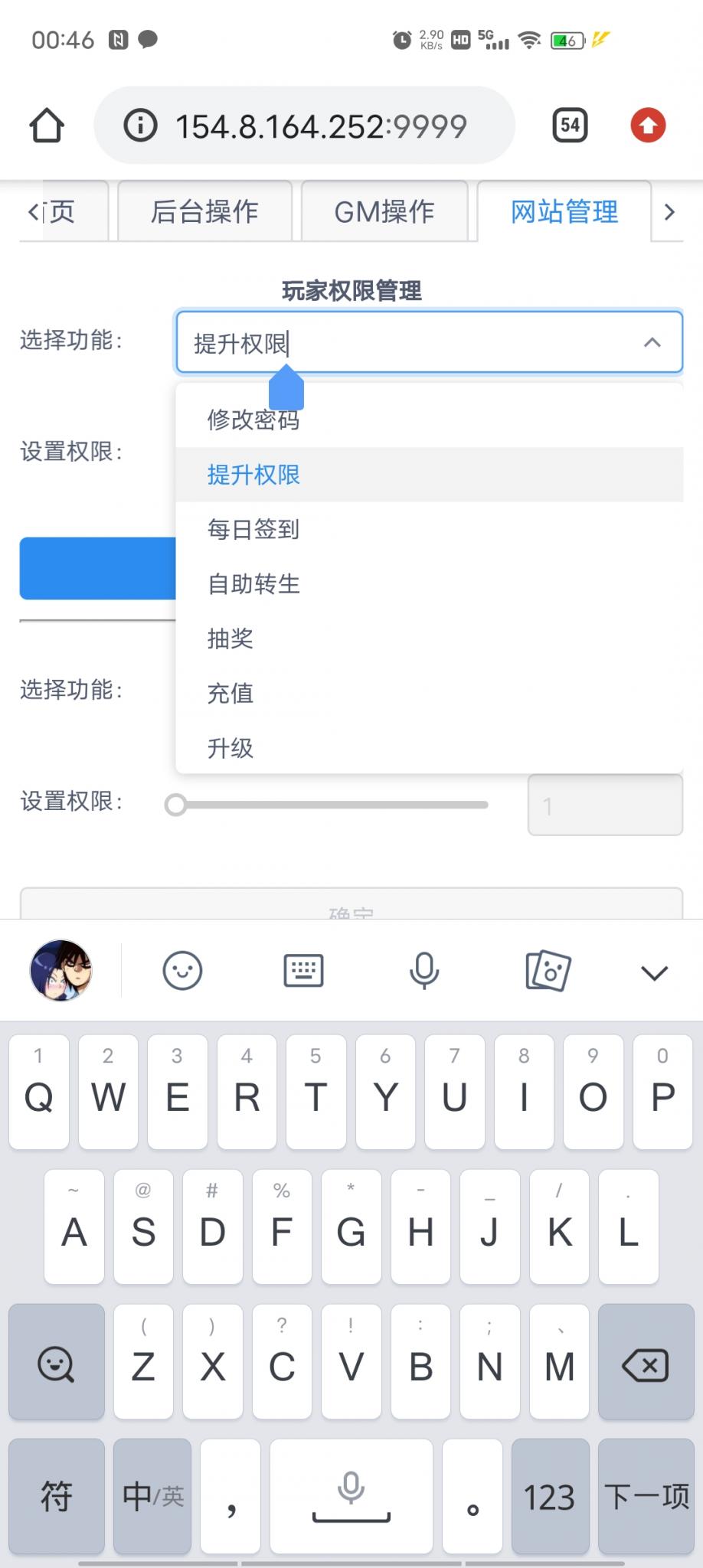Switch to the 后台操作 tab
Viewport: 703px width, 1568px height.
pyautogui.click(x=204, y=212)
